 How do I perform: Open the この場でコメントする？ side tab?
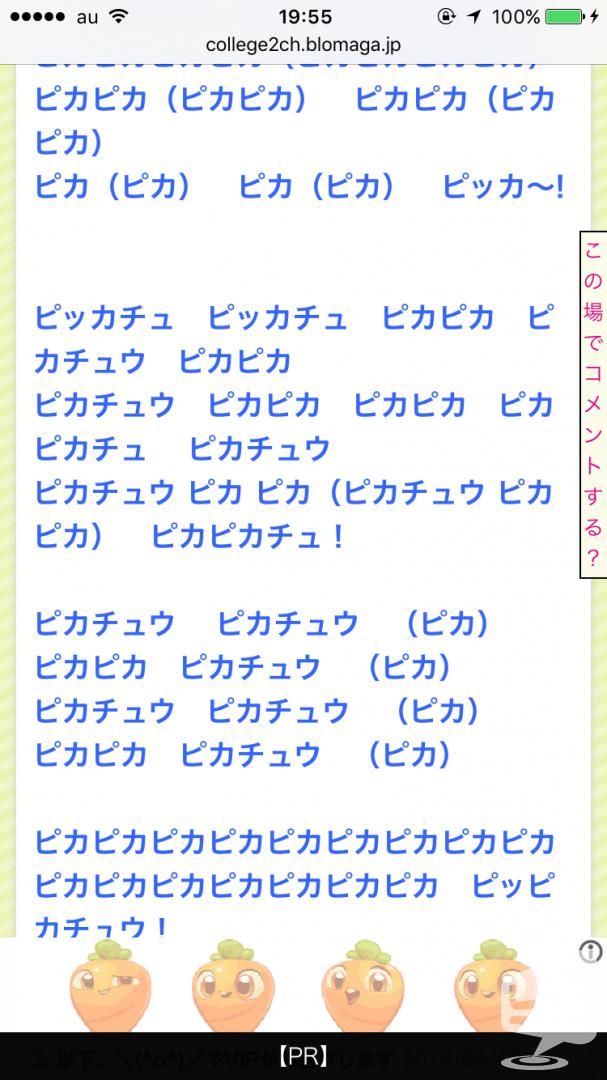click(x=593, y=404)
